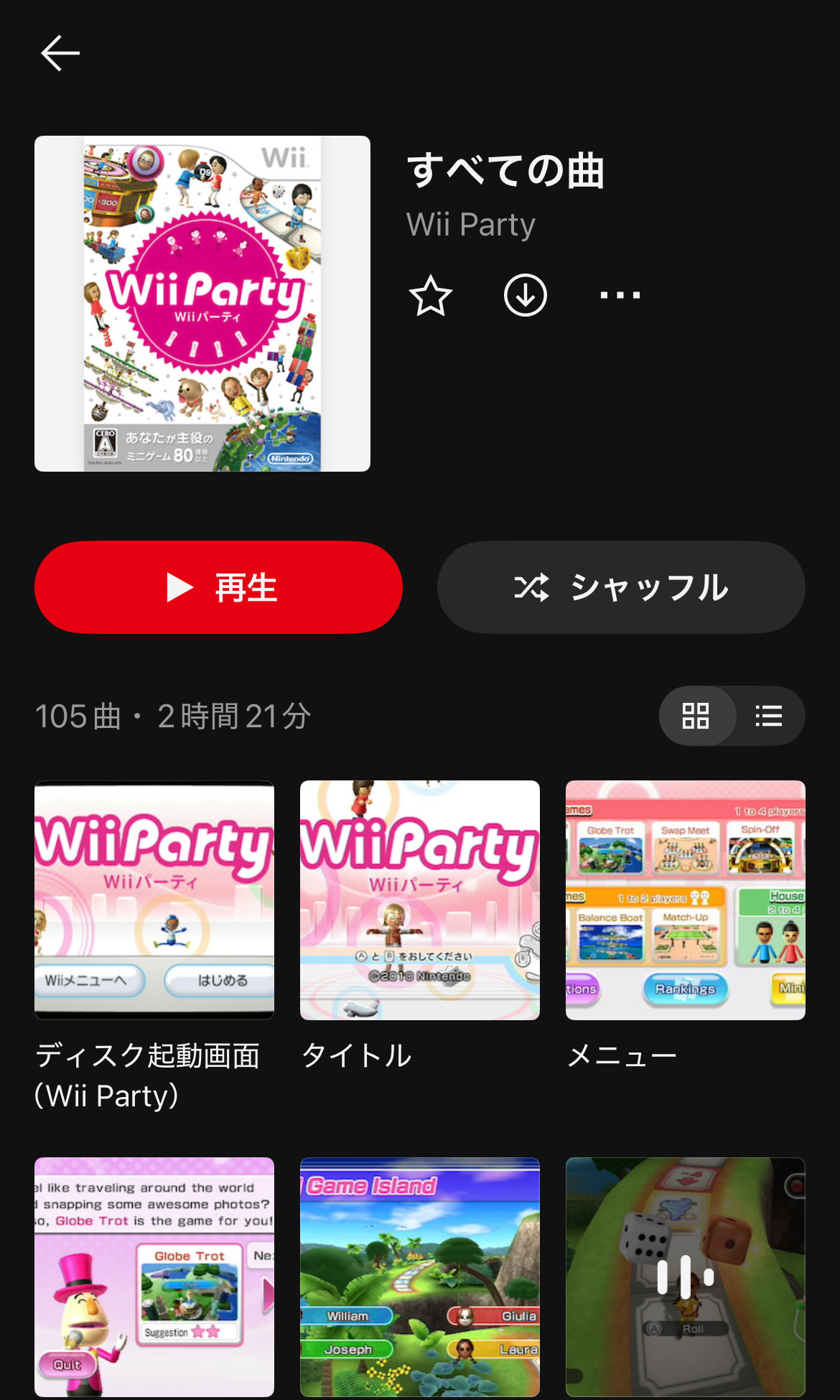
Task: Switch to the list view layout
Action: coord(769,716)
